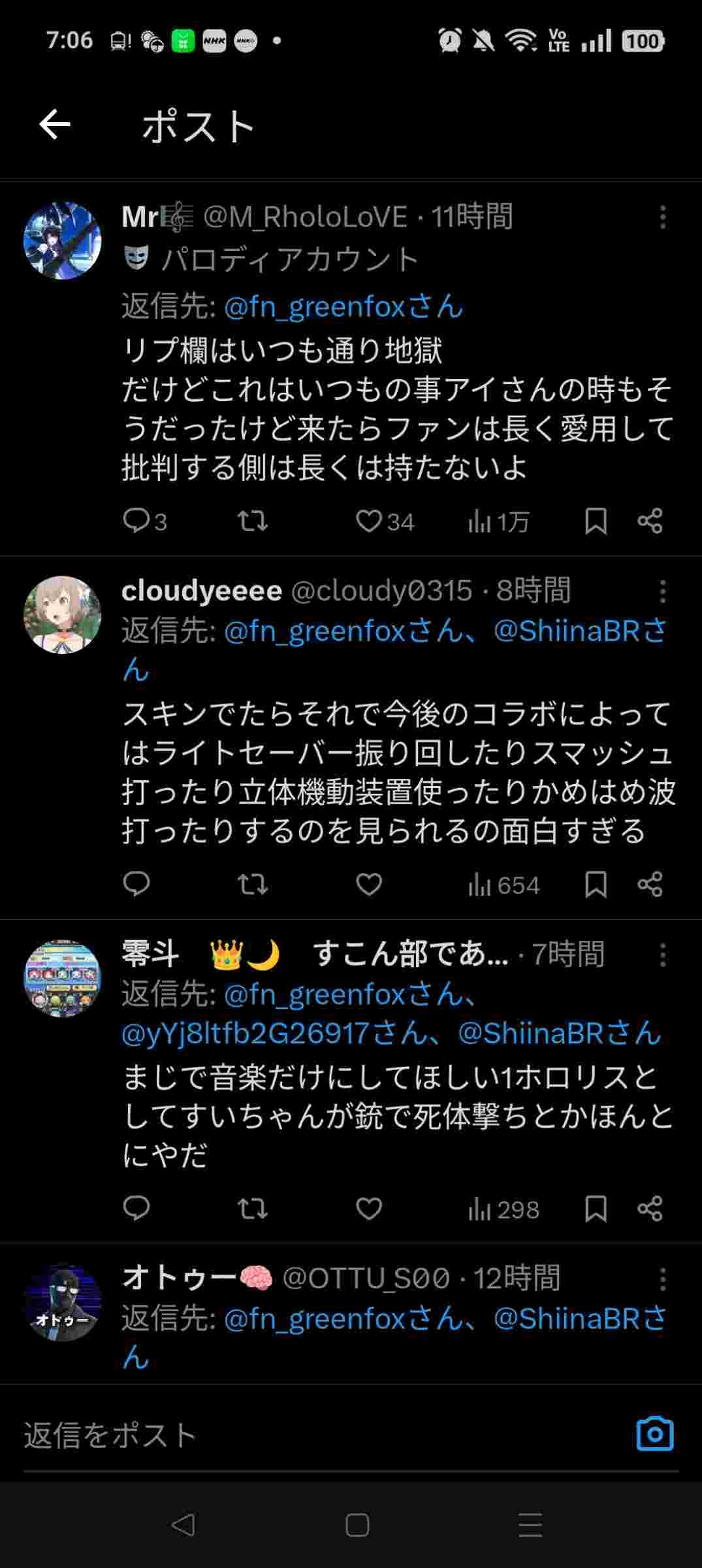This screenshot has height=1568, width=702.
Task: Share M_RholoLoVE's post
Action: point(650,521)
